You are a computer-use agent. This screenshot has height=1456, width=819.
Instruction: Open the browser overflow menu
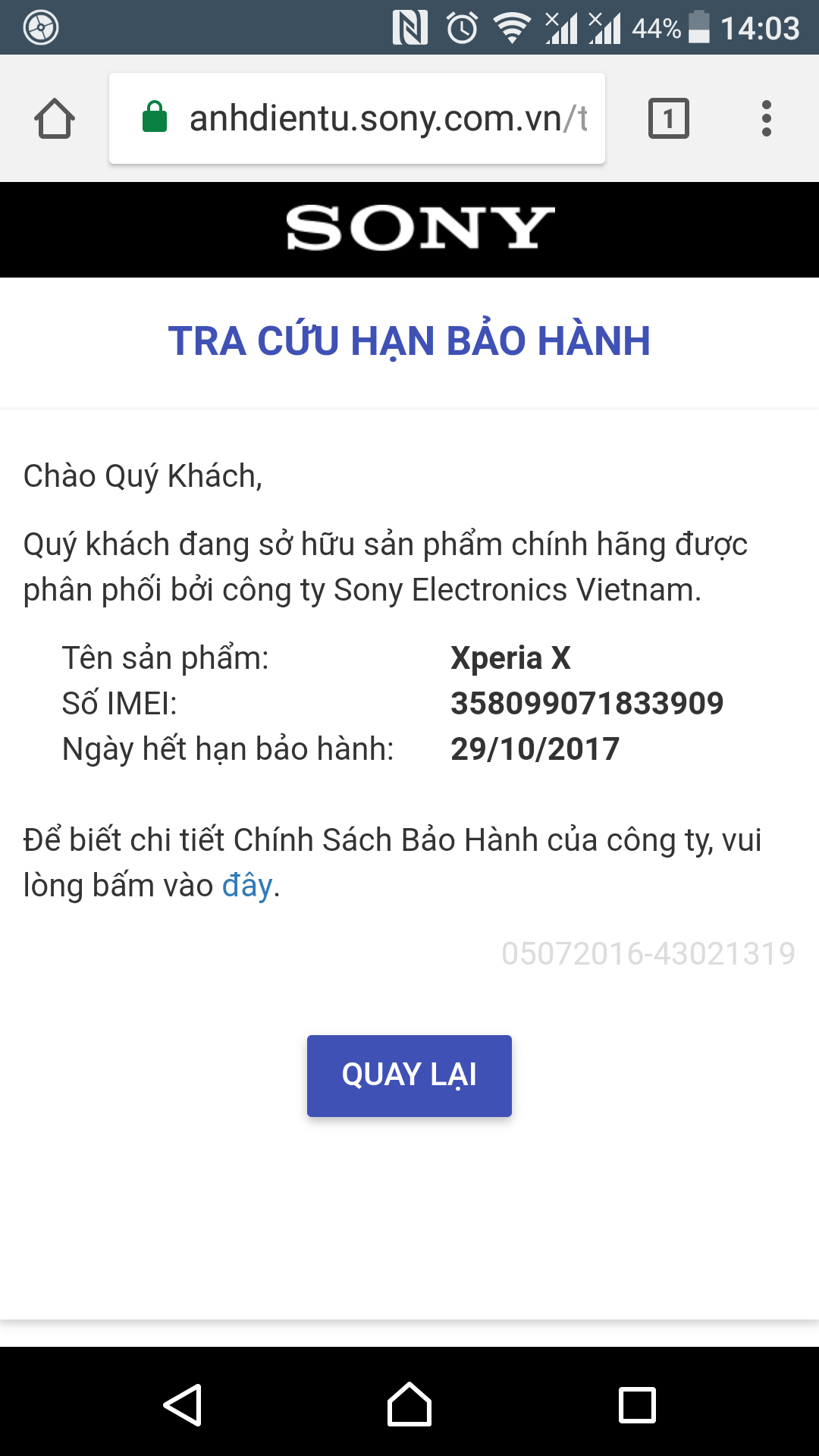pos(766,119)
